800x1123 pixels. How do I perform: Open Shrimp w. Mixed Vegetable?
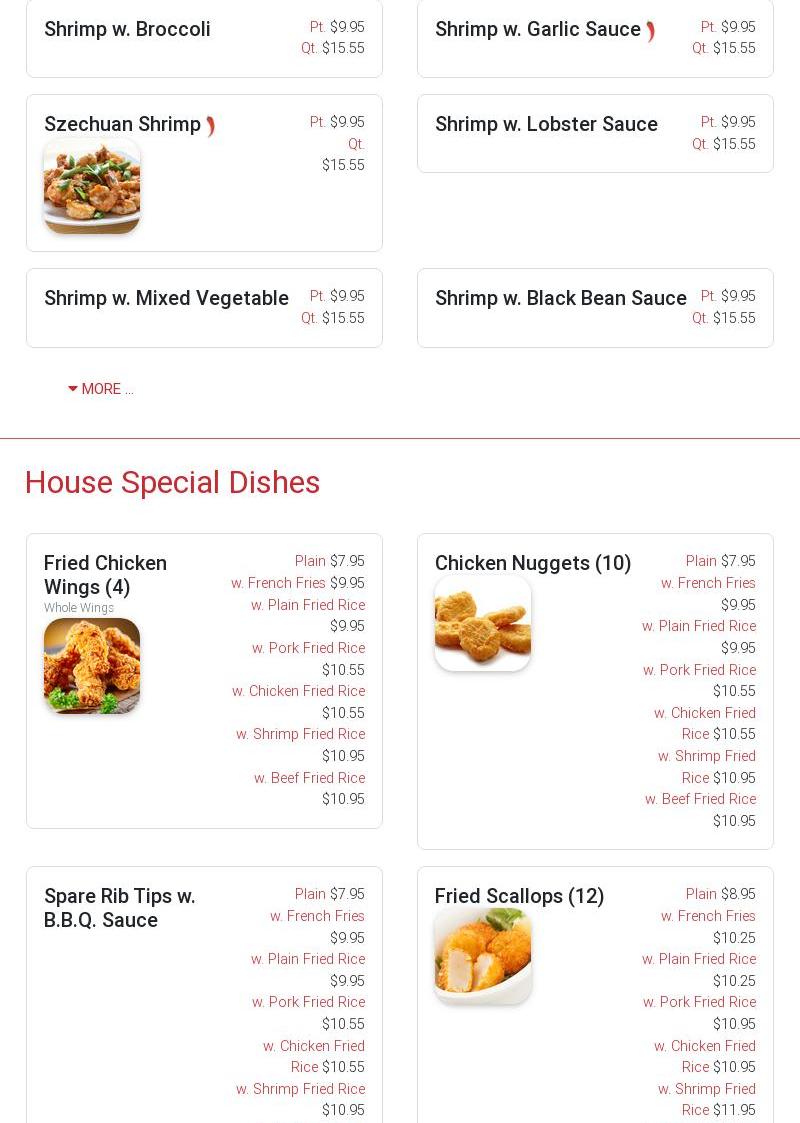pos(166,299)
